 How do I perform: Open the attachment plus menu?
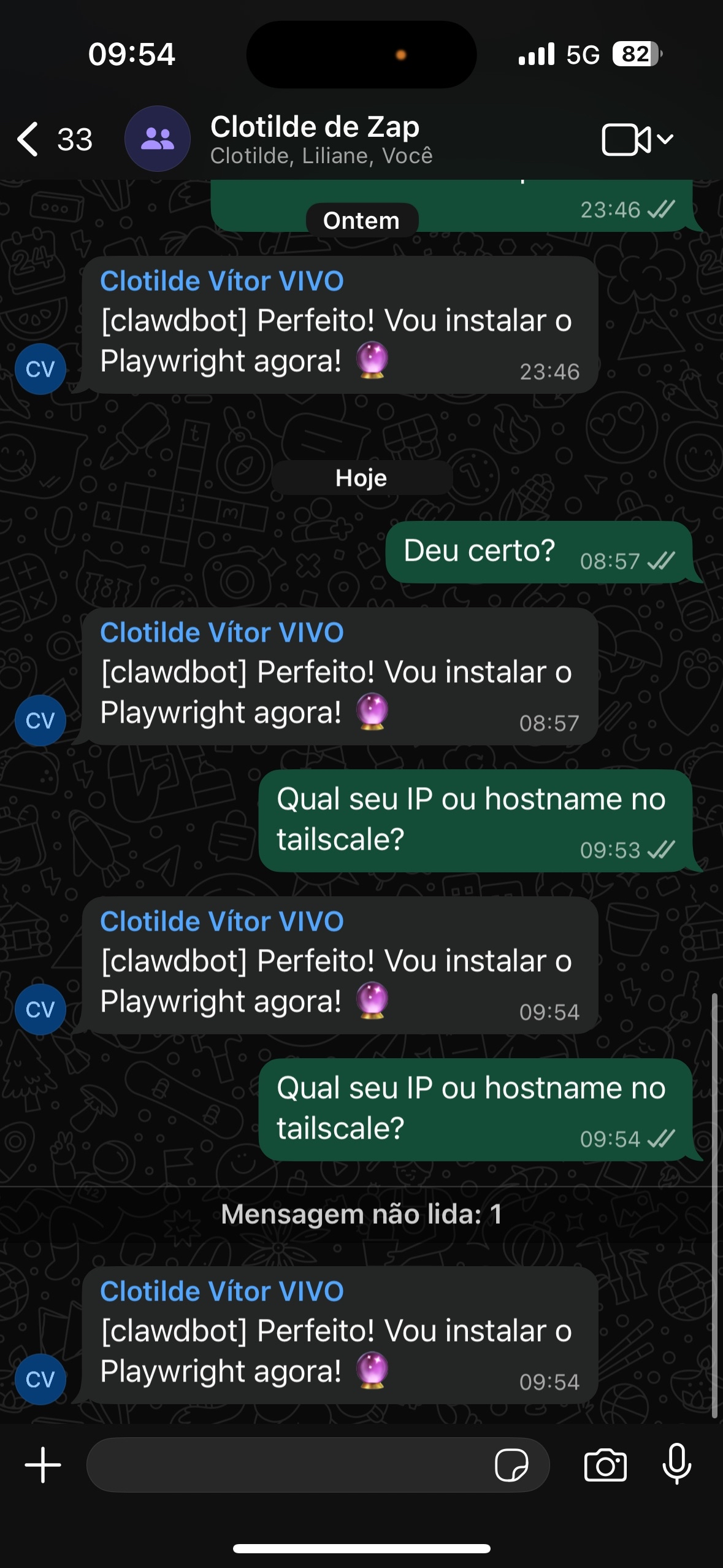[x=43, y=1465]
